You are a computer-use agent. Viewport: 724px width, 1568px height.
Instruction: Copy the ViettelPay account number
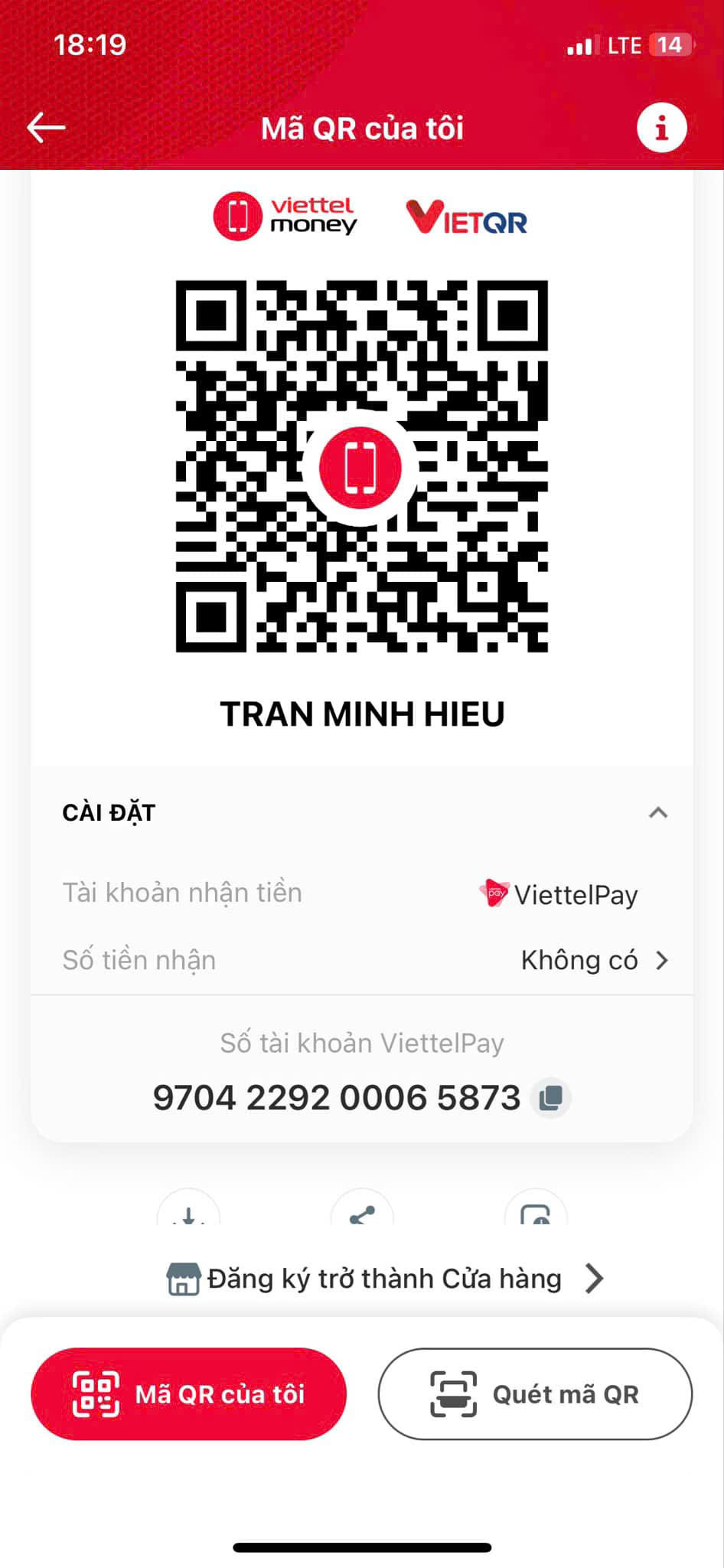click(551, 1098)
